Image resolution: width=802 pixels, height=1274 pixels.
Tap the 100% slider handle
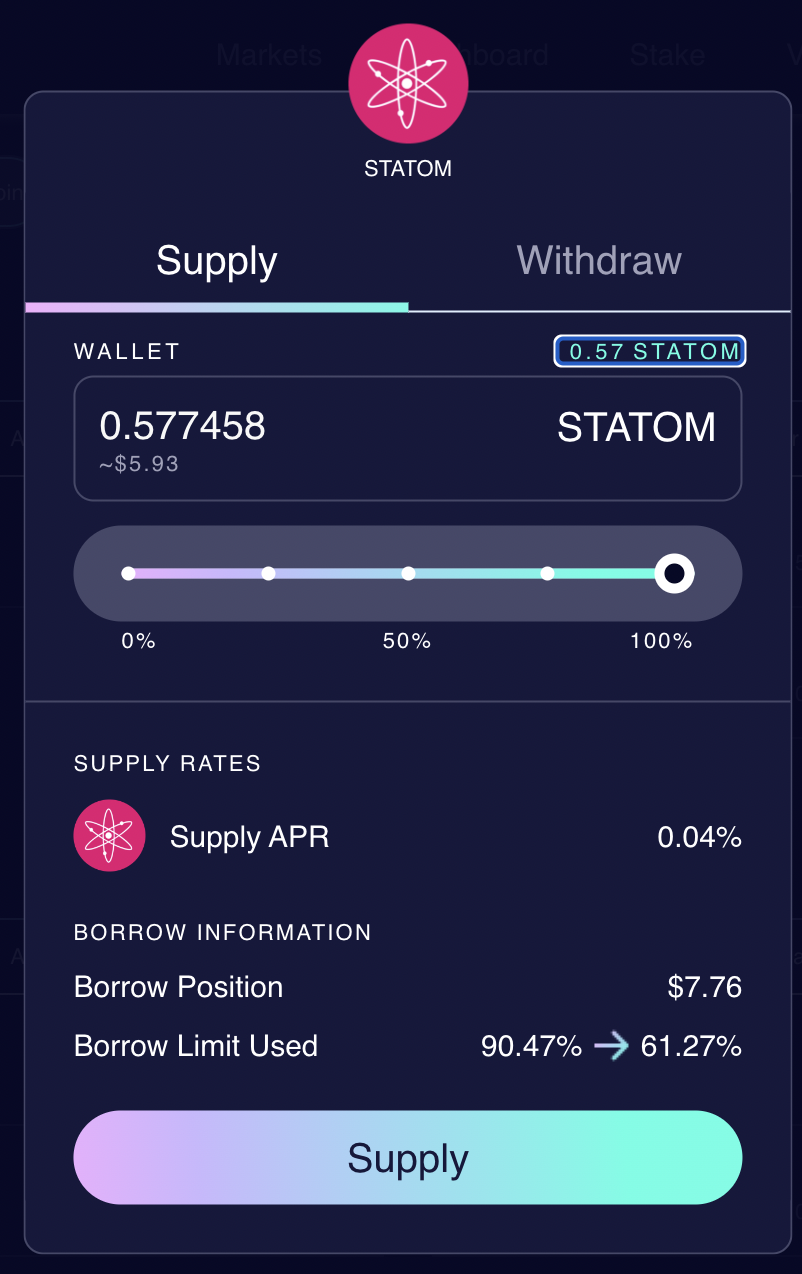(x=674, y=573)
